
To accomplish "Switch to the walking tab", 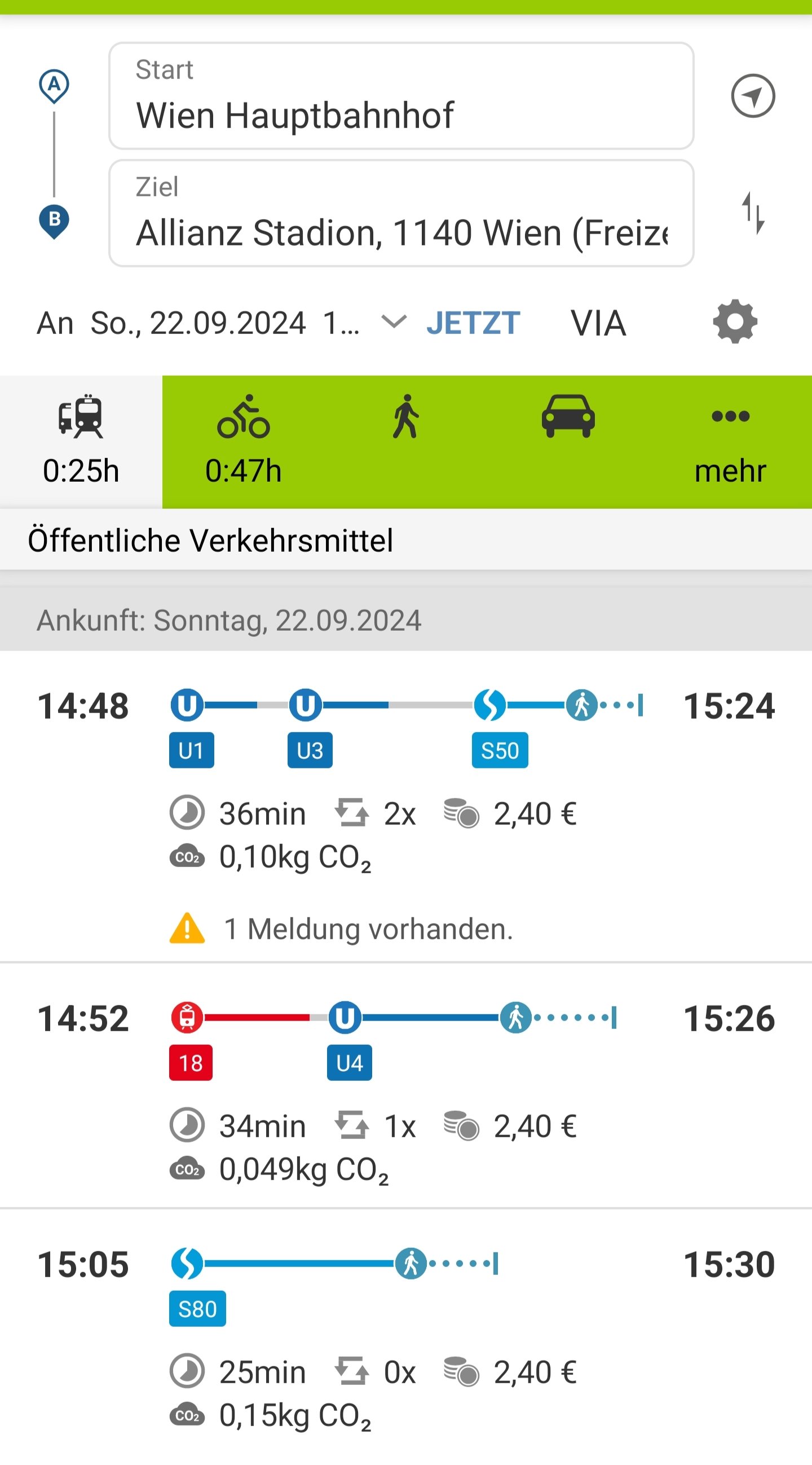I will coord(406,442).
